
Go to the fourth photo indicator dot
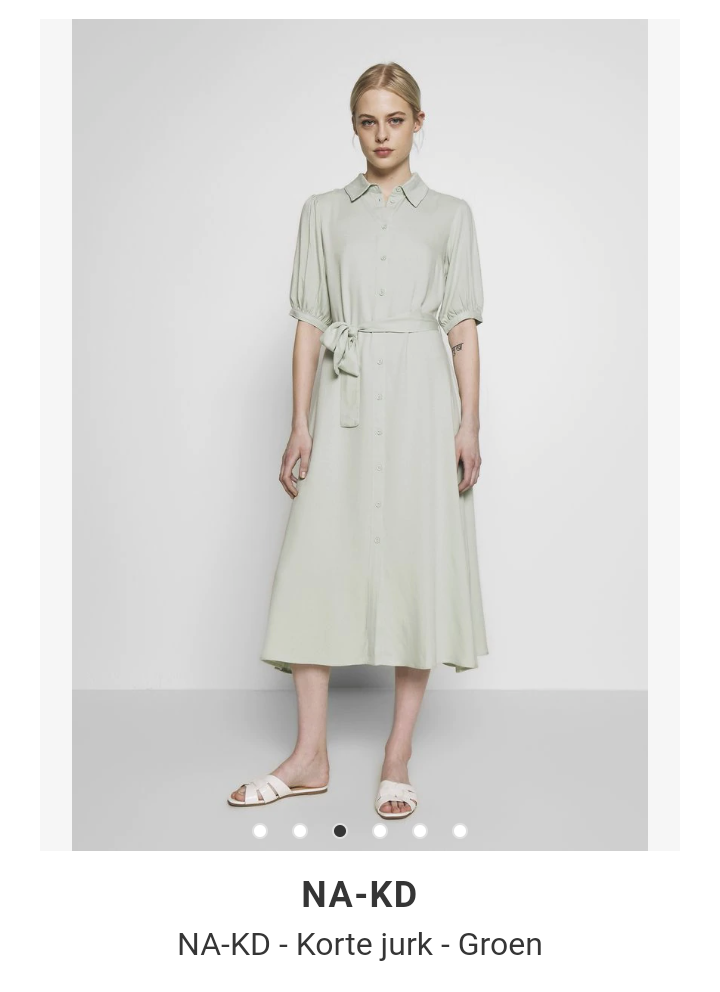click(x=380, y=831)
